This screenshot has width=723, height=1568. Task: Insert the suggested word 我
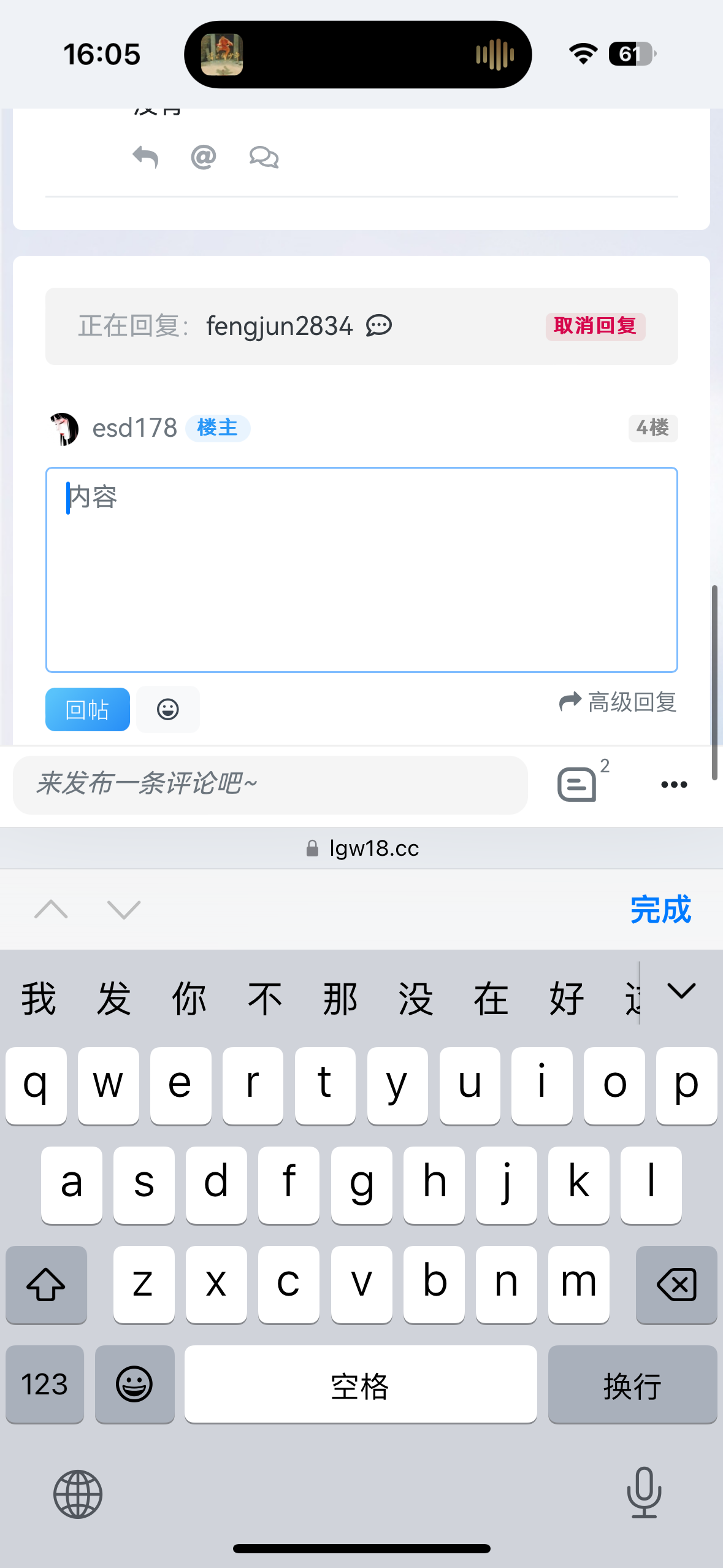(x=39, y=999)
